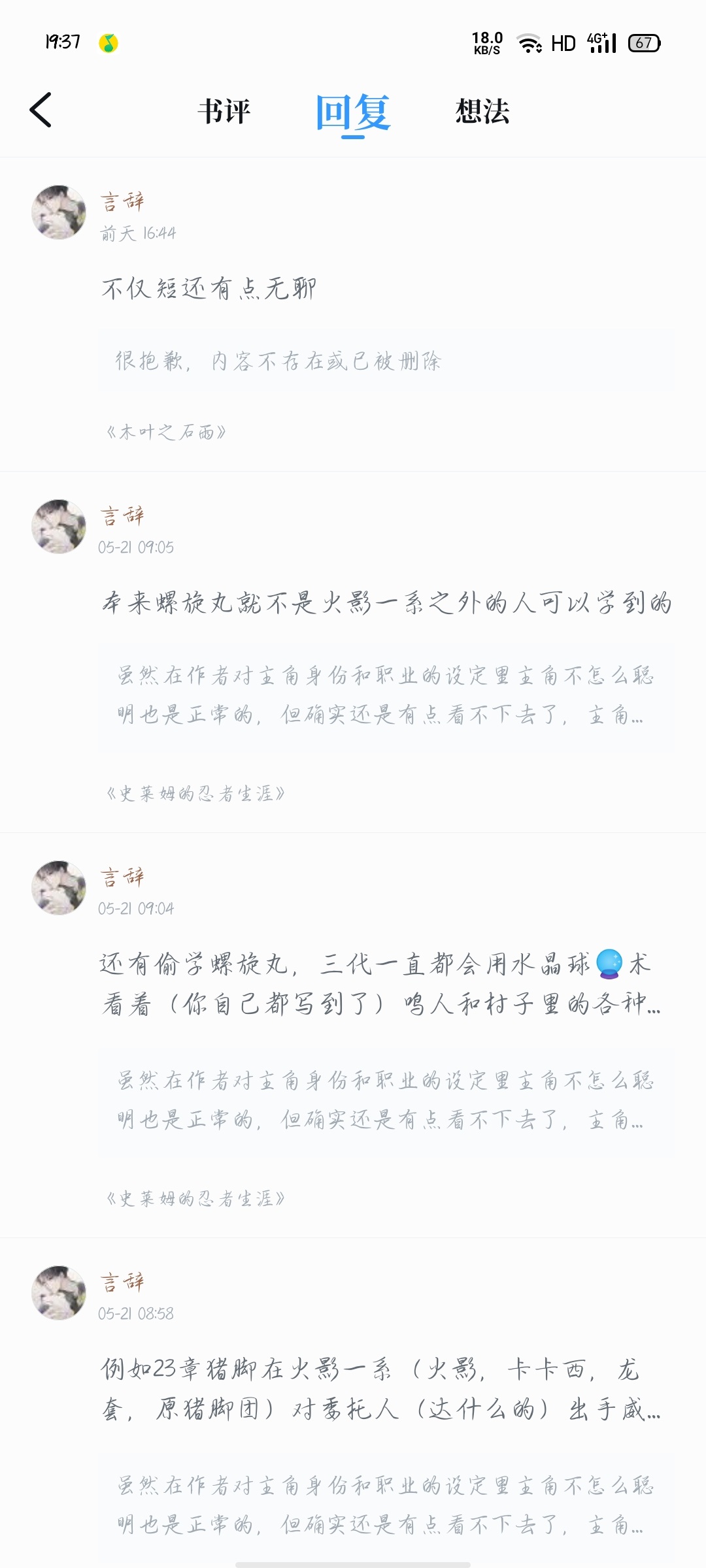The width and height of the screenshot is (706, 1568).
Task: Switch to the 书评 tab
Action: (x=224, y=110)
